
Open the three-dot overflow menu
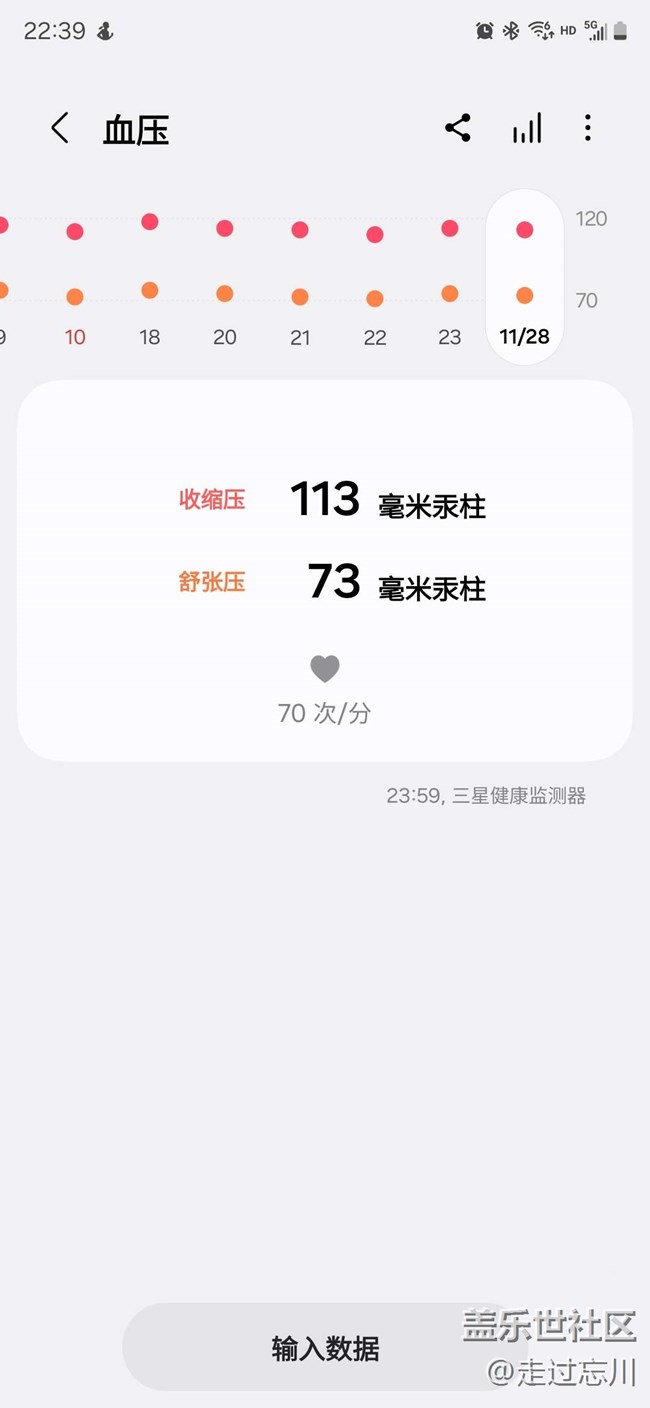588,128
